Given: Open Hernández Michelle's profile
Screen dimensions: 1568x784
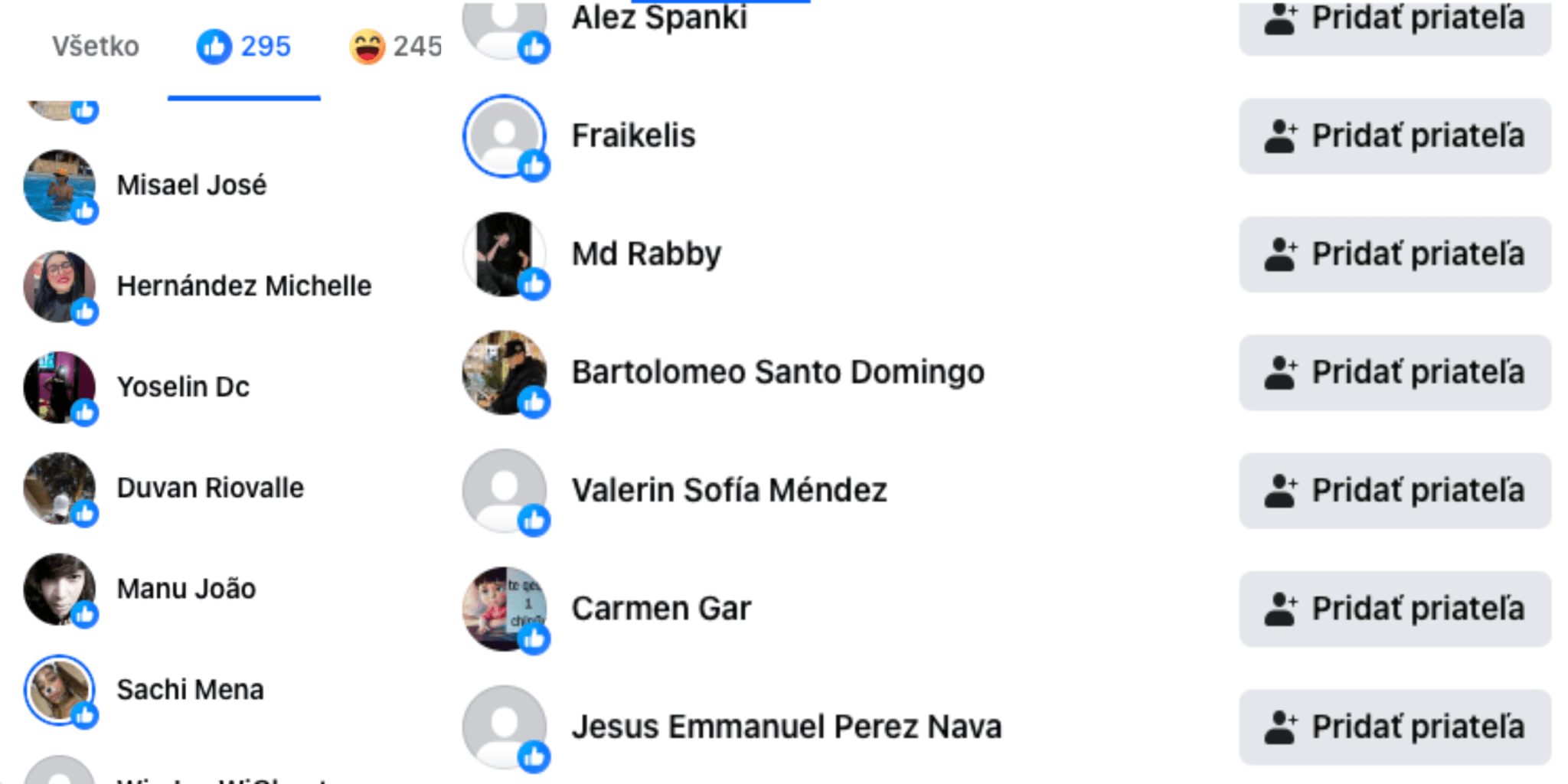Looking at the screenshot, I should click(243, 286).
